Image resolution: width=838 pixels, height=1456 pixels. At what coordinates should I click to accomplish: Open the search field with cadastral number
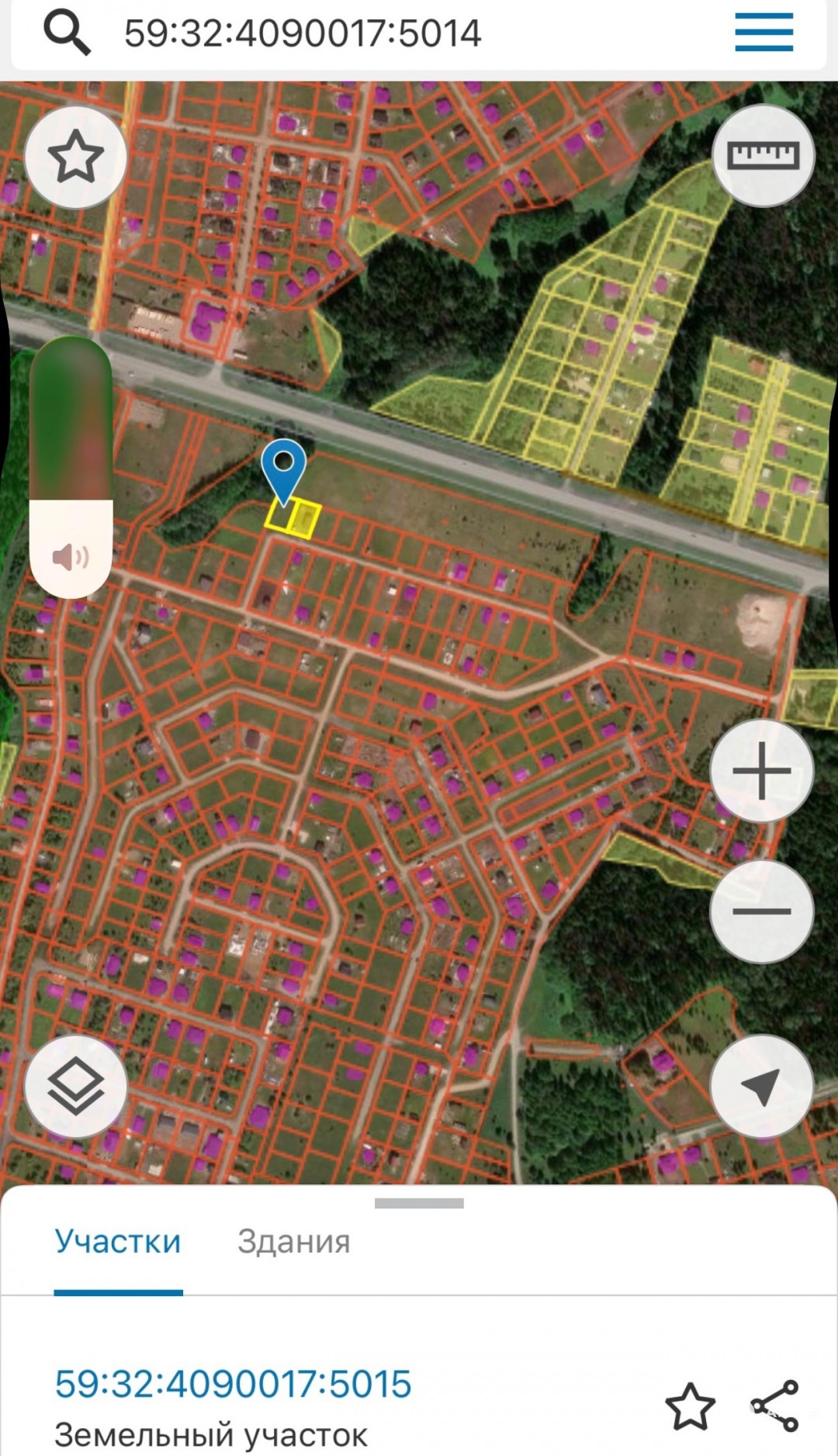pos(303,34)
